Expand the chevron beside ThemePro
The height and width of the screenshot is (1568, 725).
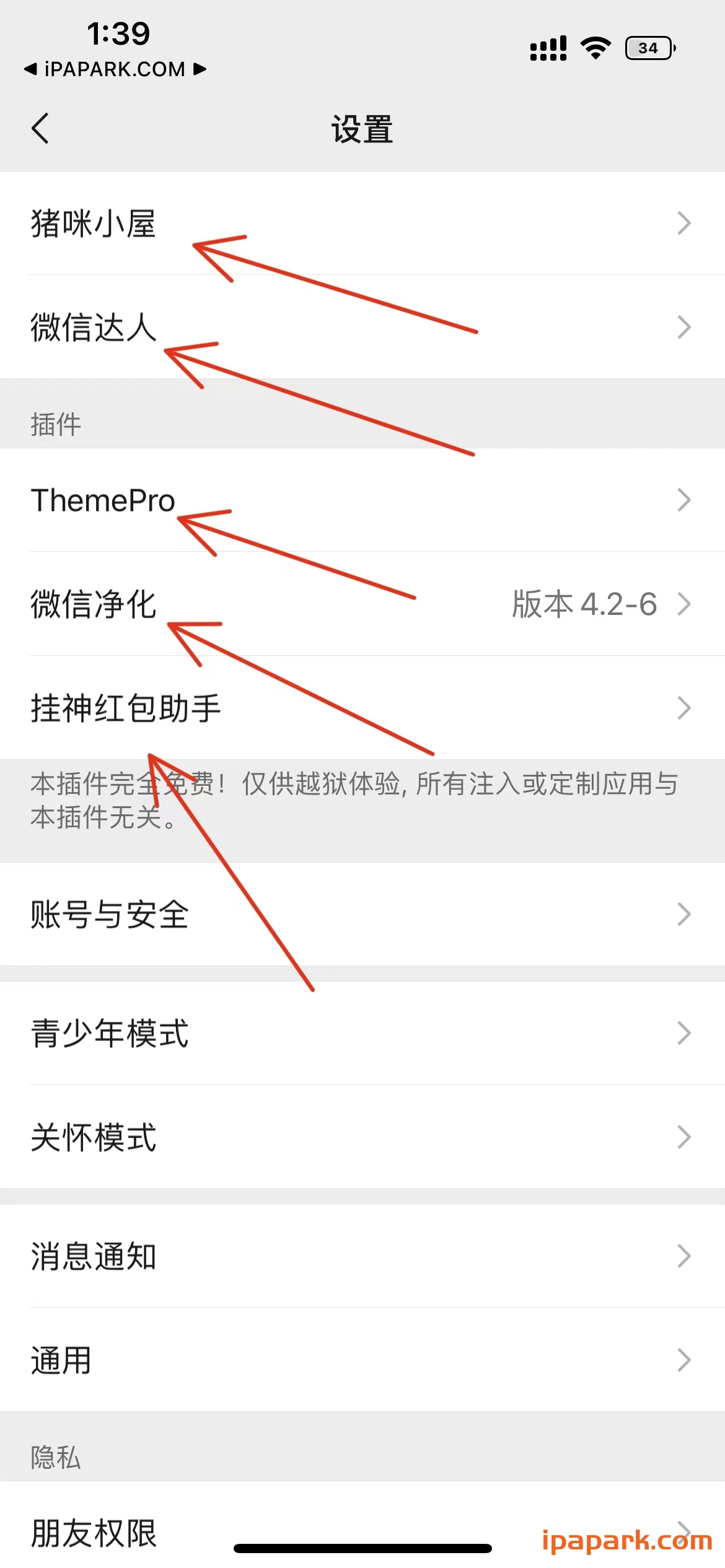683,499
